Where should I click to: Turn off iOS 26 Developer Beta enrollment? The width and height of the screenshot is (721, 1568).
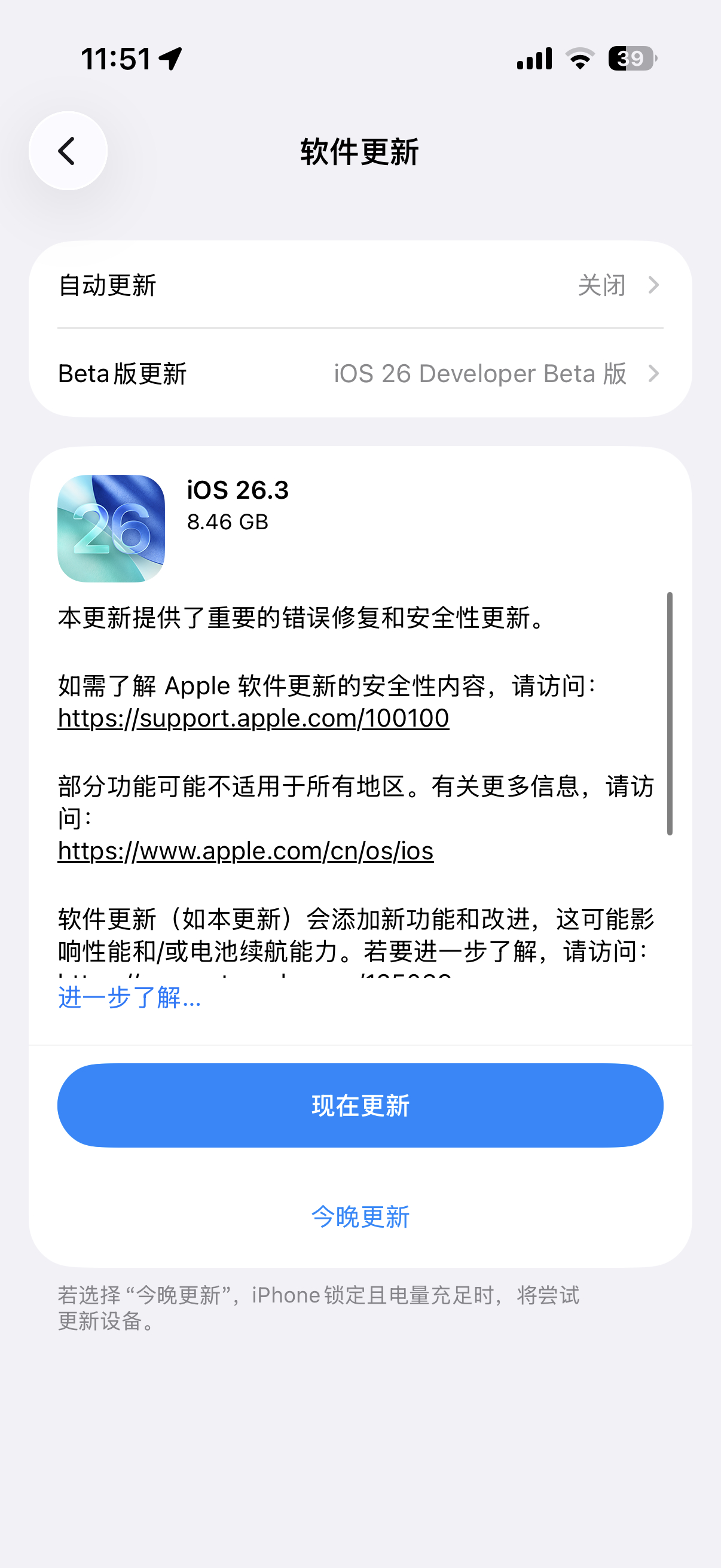tap(481, 374)
